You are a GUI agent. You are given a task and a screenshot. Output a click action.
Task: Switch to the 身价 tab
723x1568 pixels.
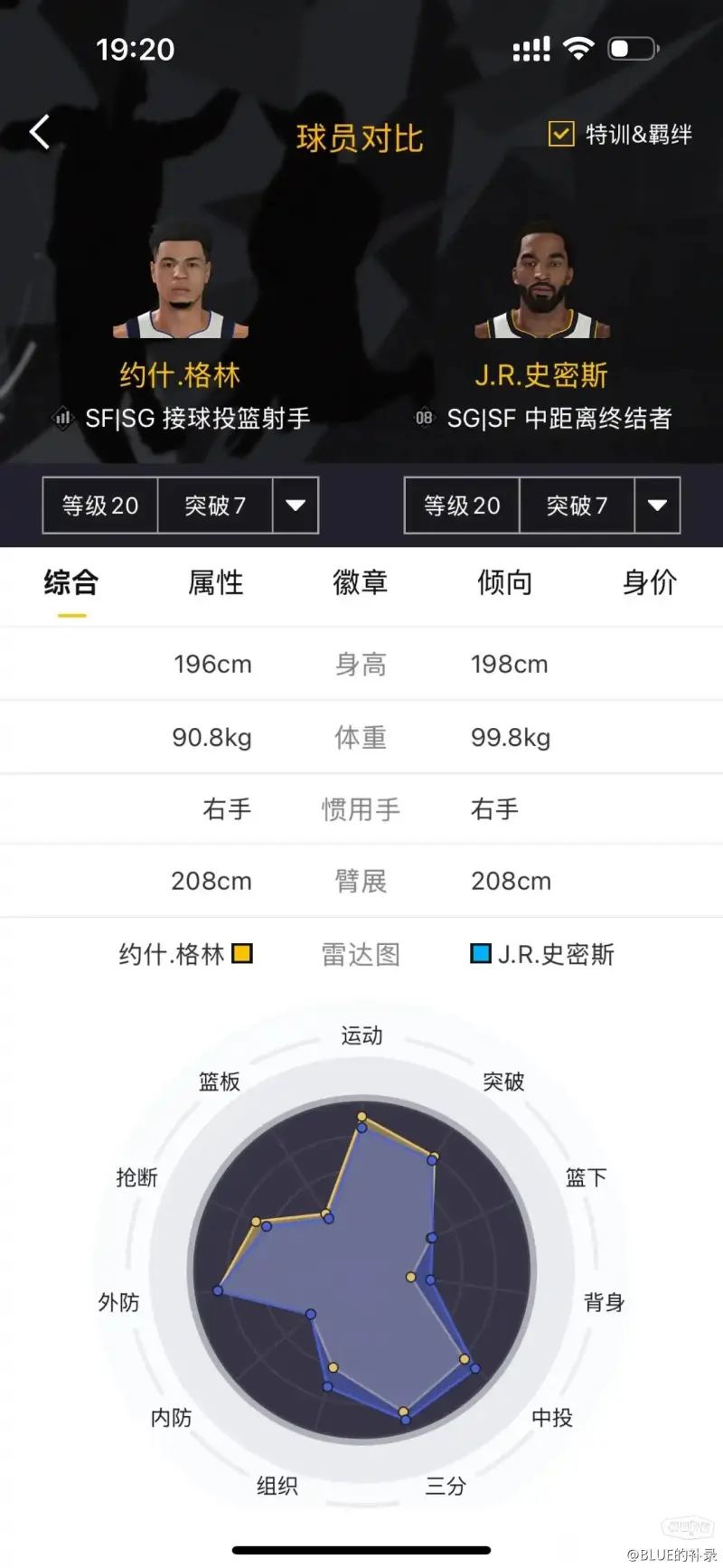click(650, 583)
